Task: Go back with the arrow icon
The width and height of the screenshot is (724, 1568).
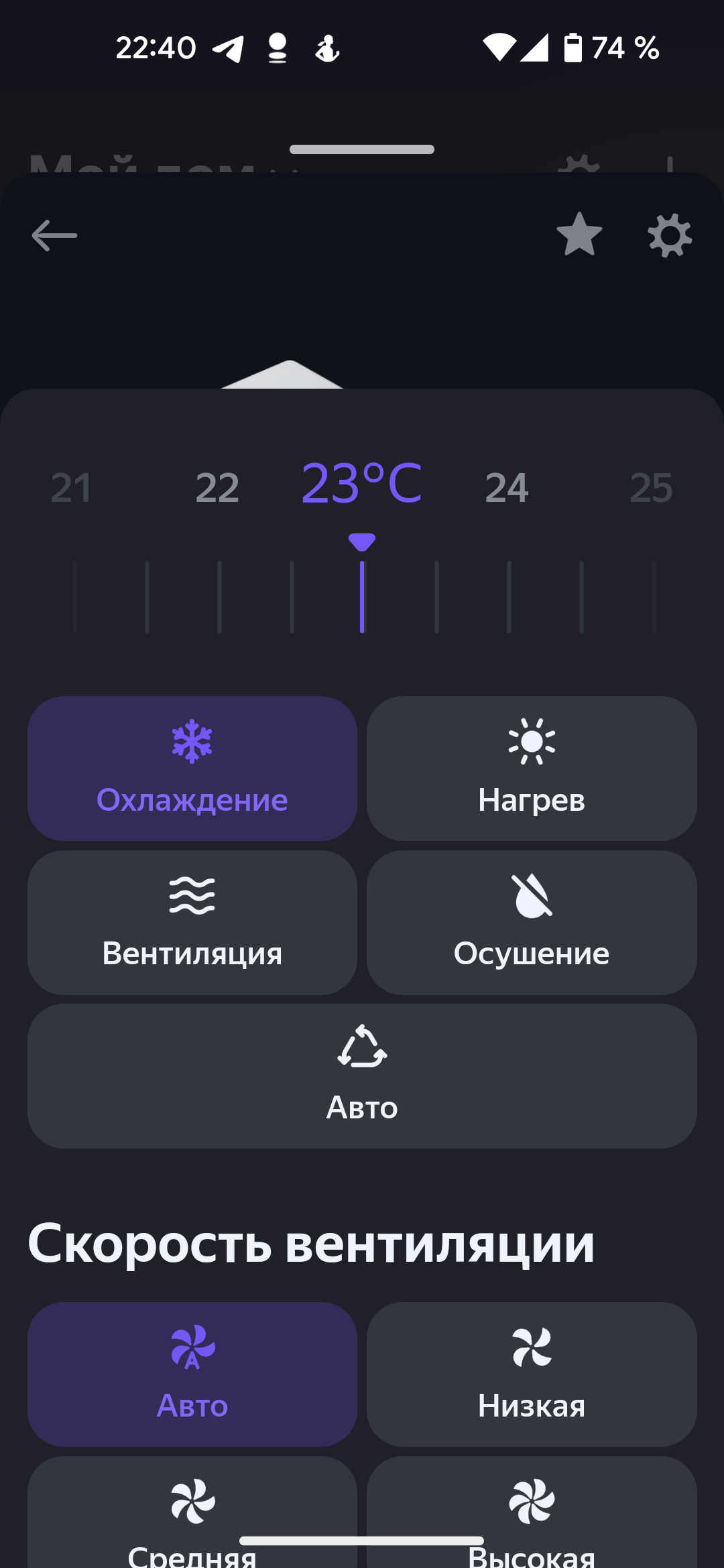Action: pos(54,235)
